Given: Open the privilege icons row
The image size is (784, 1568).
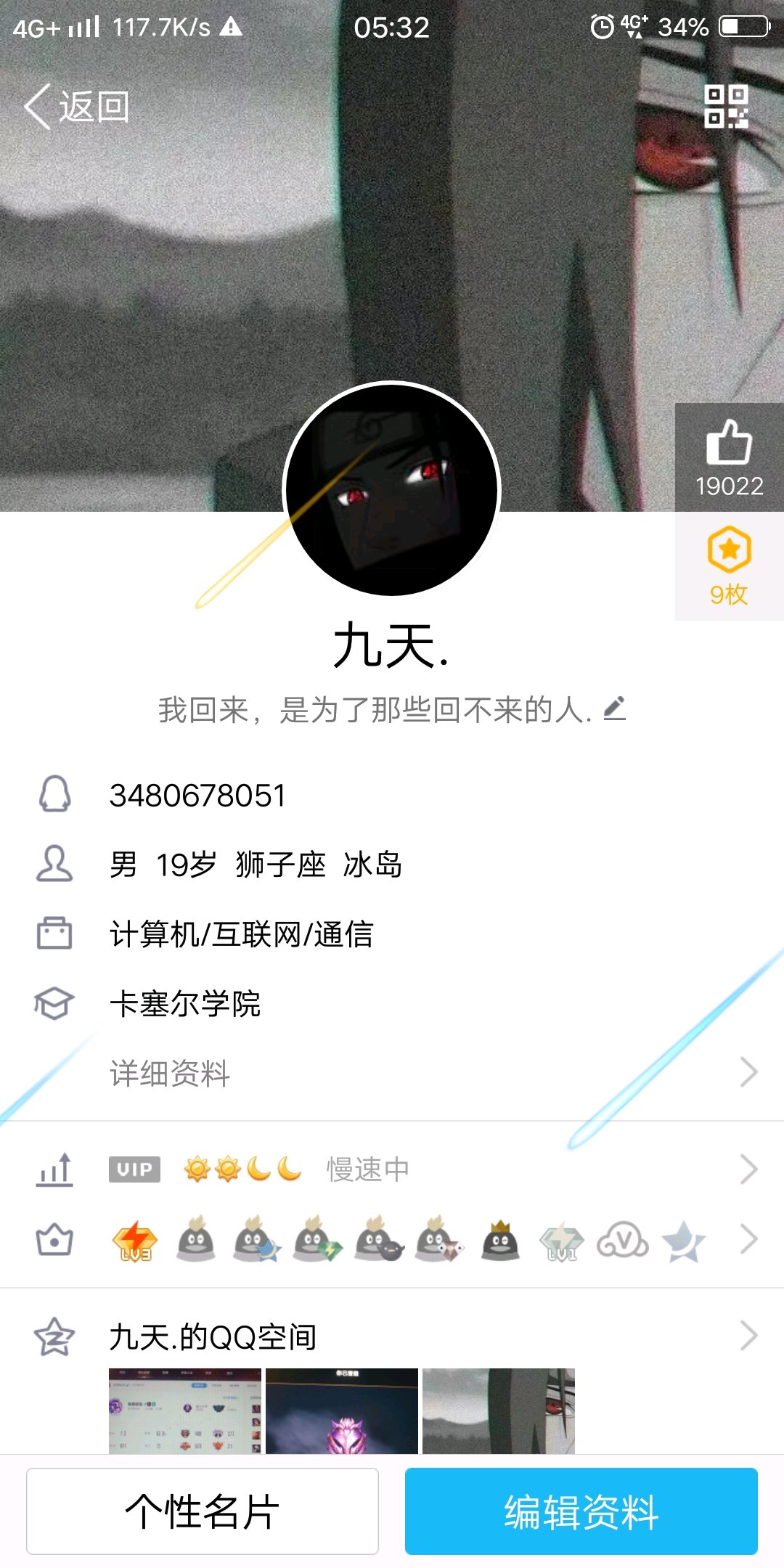Looking at the screenshot, I should [392, 1240].
